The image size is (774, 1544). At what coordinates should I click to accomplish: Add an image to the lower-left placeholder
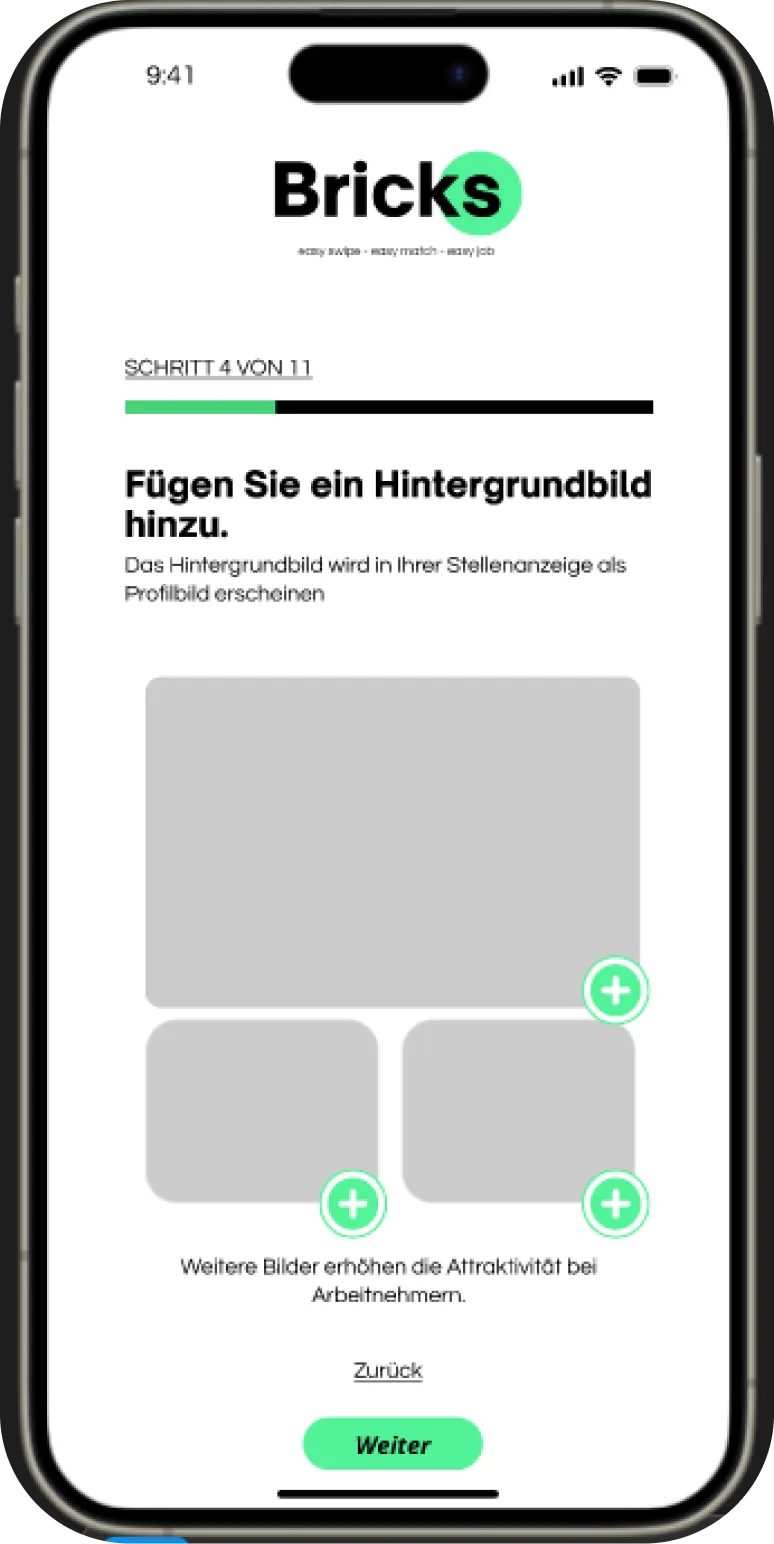[353, 1204]
